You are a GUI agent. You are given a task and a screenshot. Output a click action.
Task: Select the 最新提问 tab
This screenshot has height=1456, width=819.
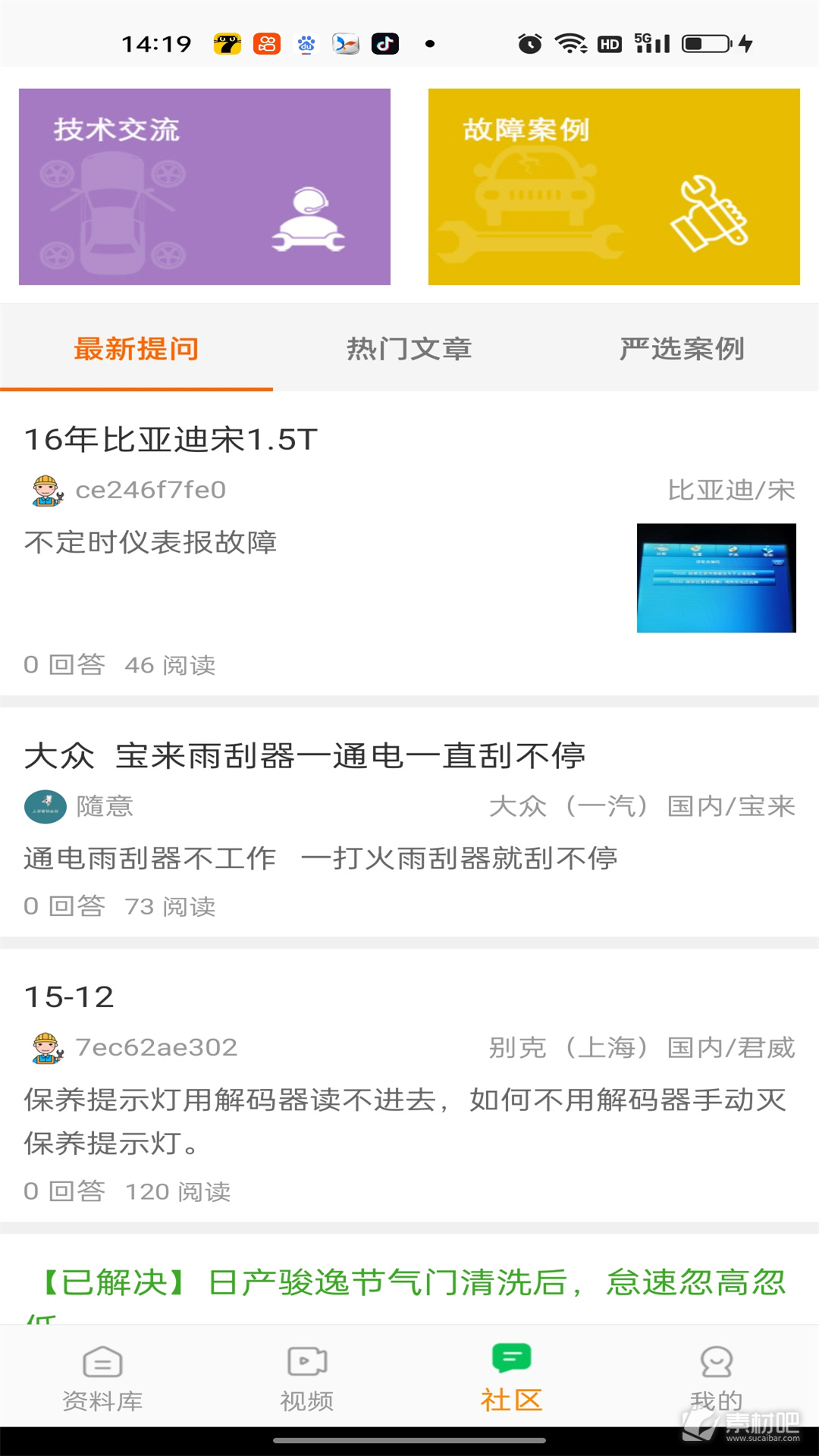click(136, 349)
